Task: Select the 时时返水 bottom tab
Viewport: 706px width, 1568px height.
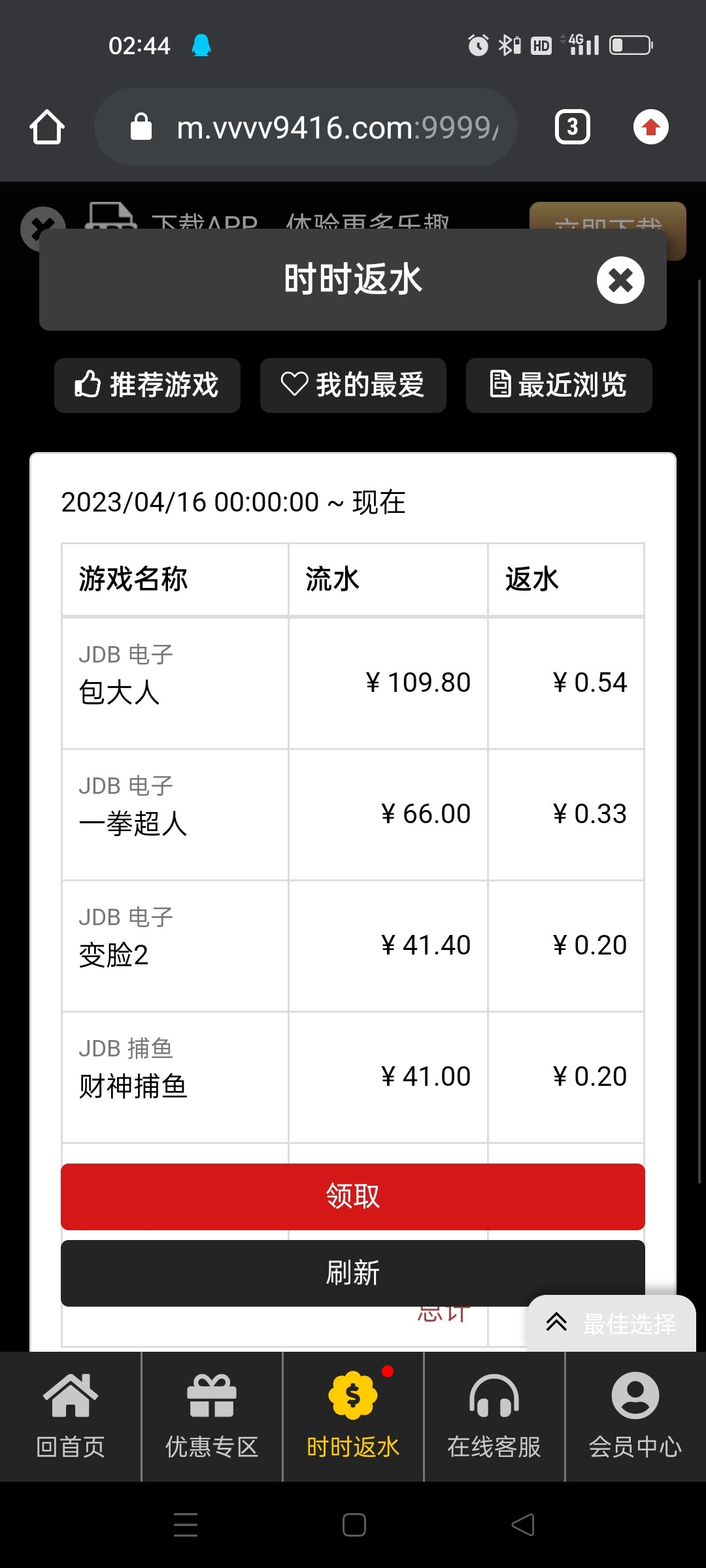Action: pyautogui.click(x=353, y=1416)
